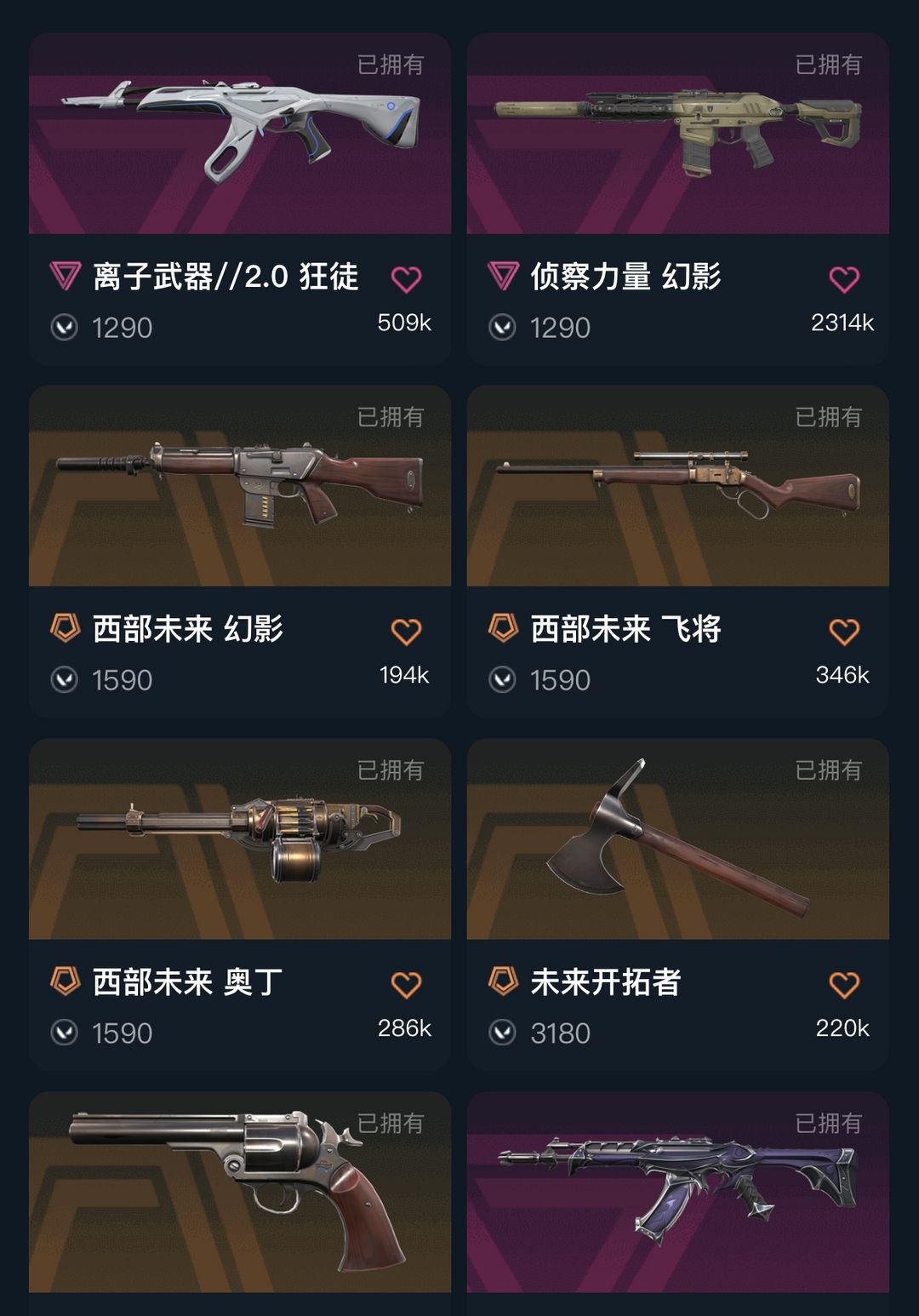Like the 离子武器//2.0 狂徒 skin
Viewport: 919px width, 1316px height.
click(406, 279)
